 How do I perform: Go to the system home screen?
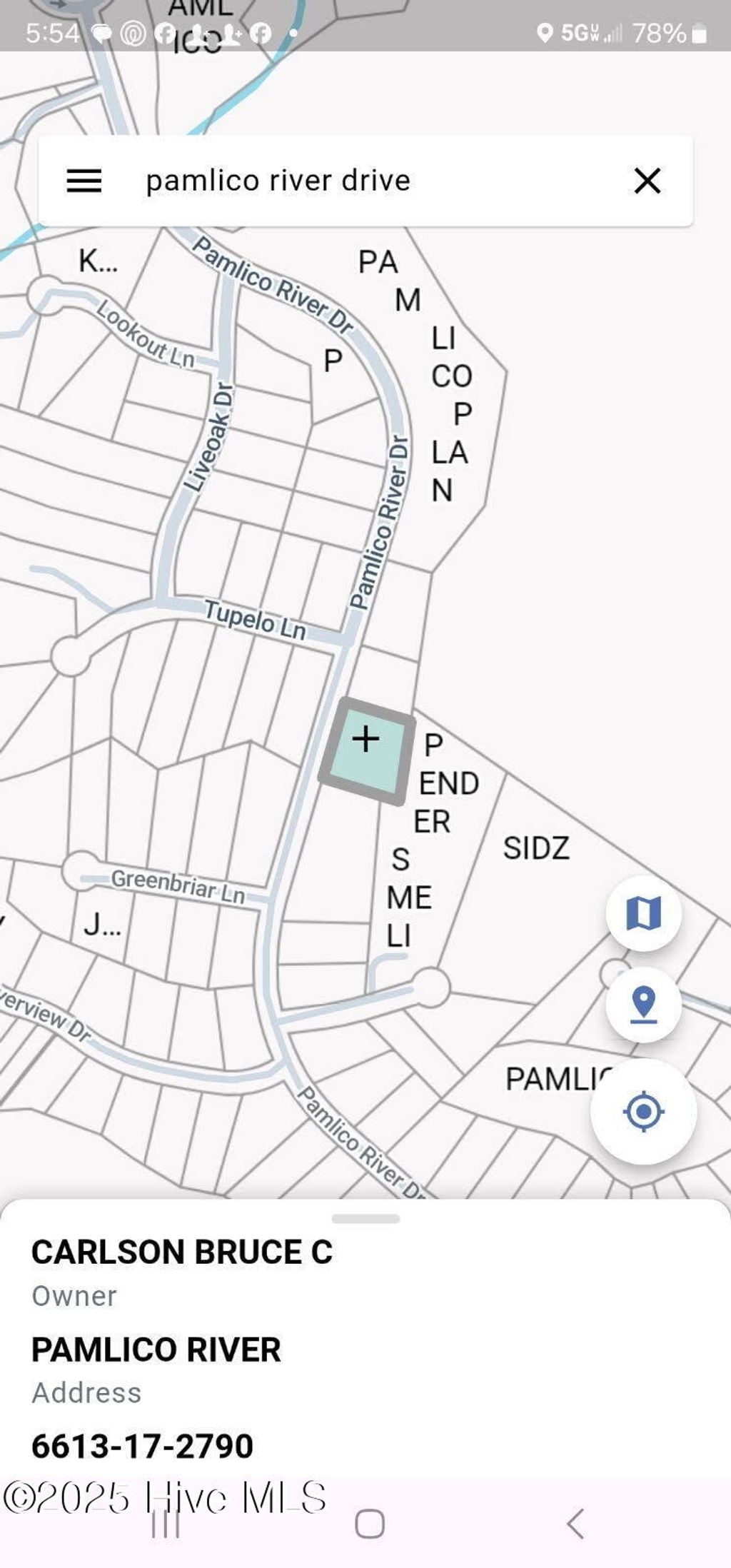370,1524
